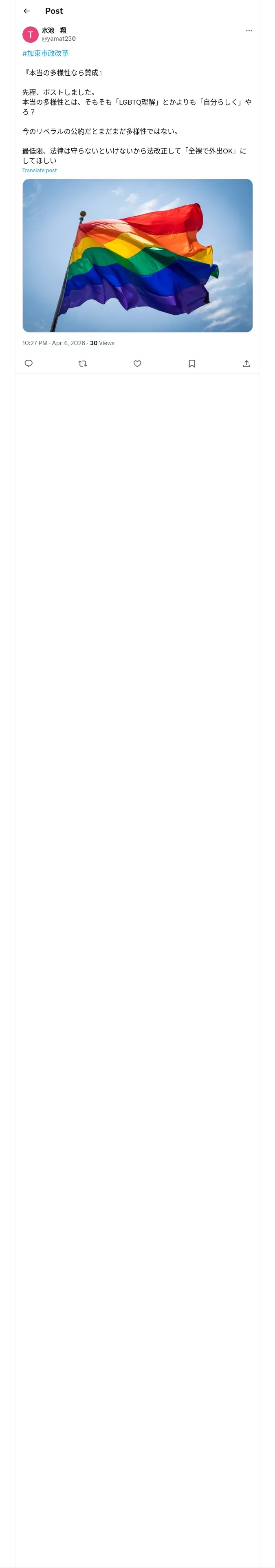Screen dimensions: 275x1568
Task: Open the @yamat230 profile handle
Action: (59, 38)
